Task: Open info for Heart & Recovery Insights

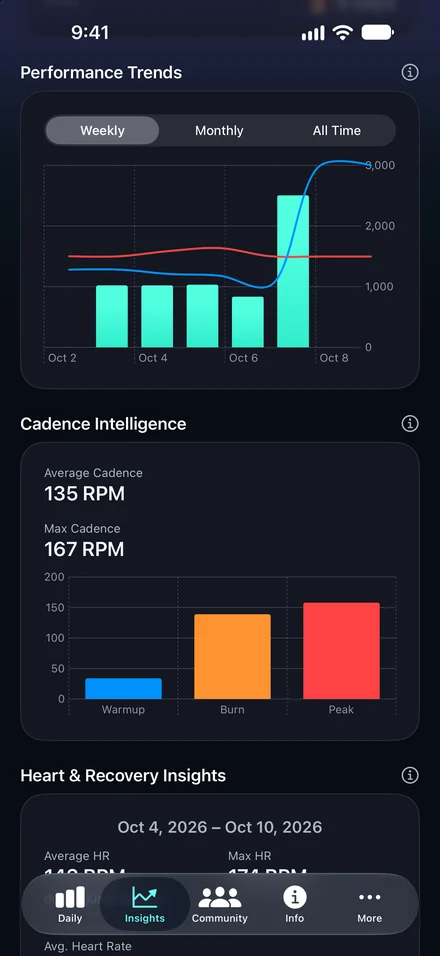Action: 410,775
